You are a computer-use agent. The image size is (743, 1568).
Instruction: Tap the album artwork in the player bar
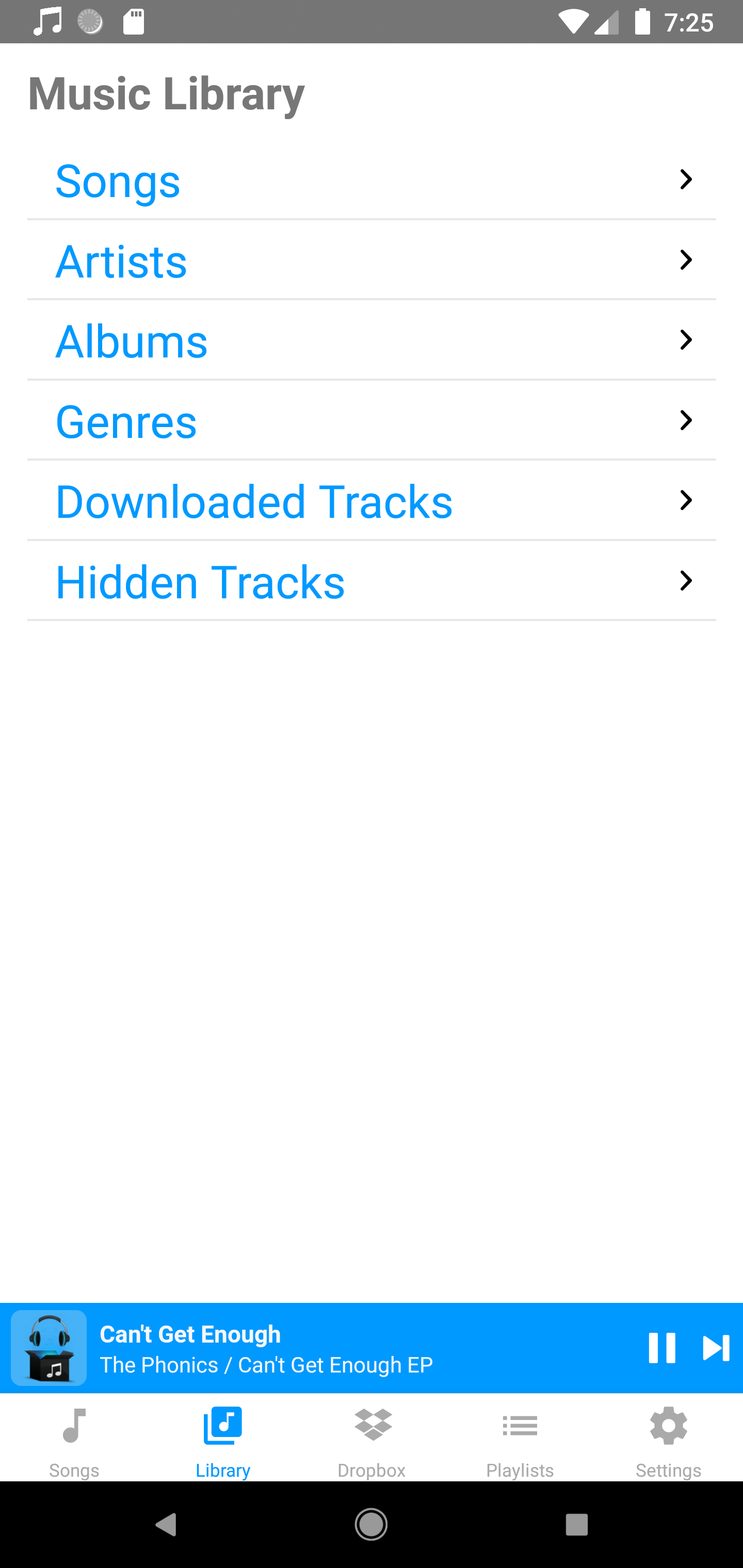(x=49, y=1347)
